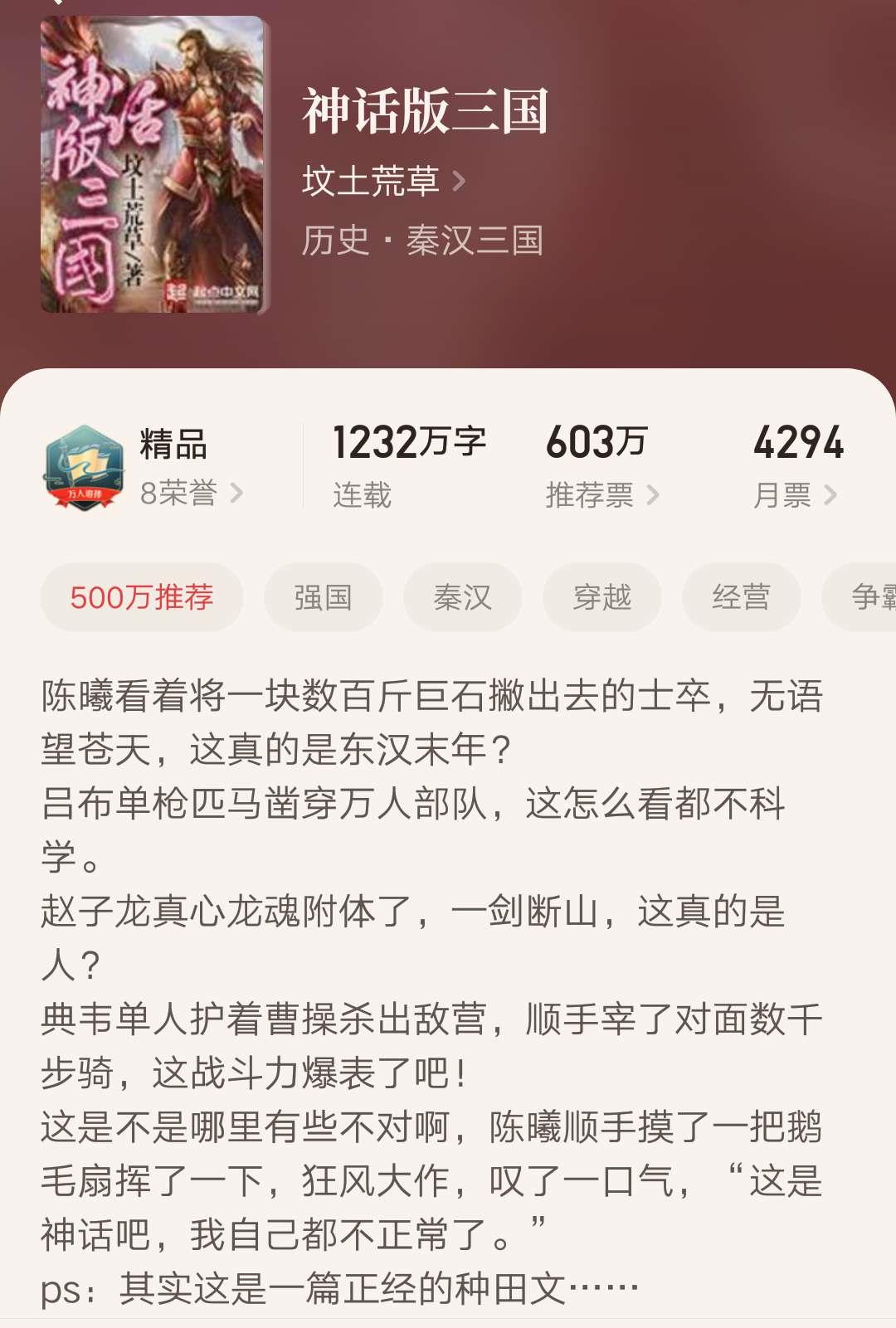
Task: Tap the 秦汉 tag chip
Action: 462,597
